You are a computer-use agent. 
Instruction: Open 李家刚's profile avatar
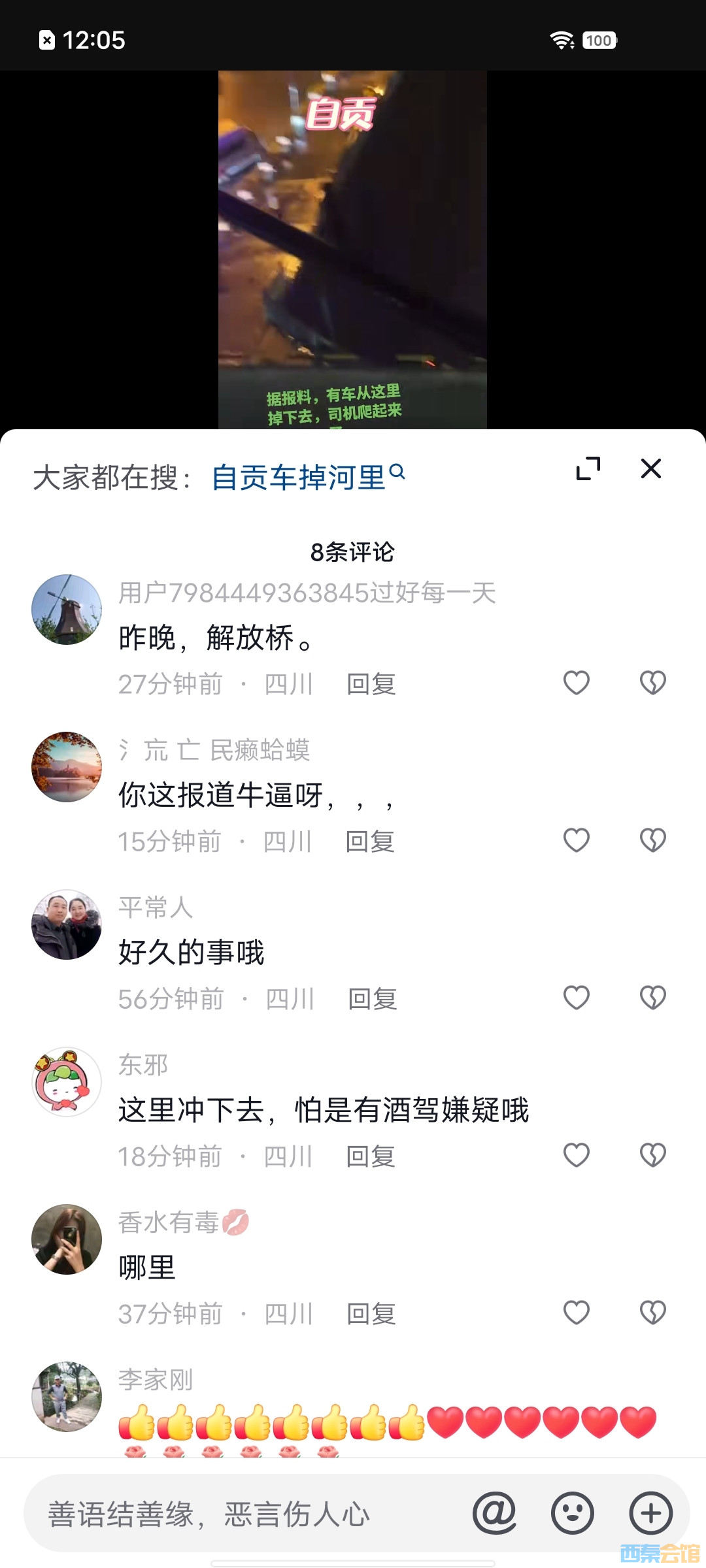tap(67, 1396)
